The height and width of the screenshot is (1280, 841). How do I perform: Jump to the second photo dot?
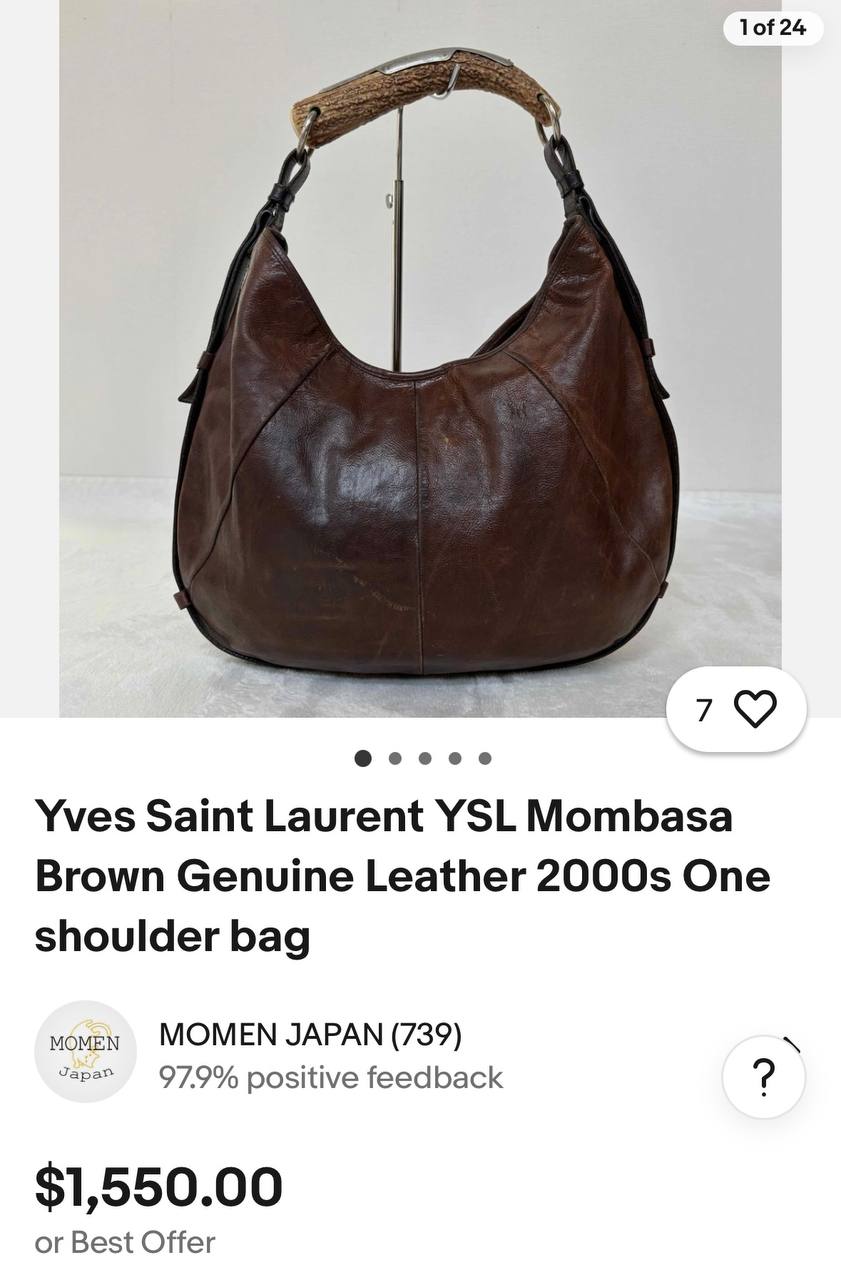point(395,758)
